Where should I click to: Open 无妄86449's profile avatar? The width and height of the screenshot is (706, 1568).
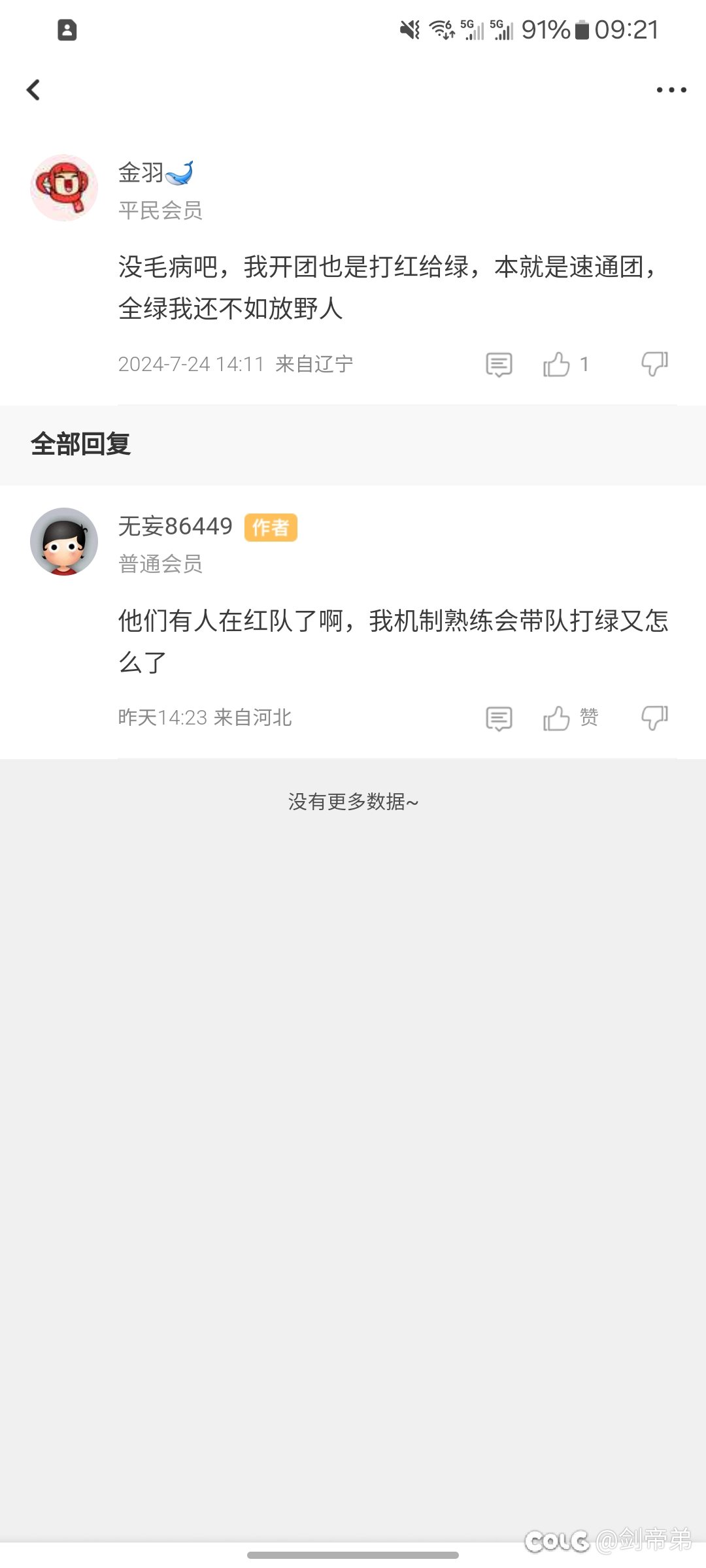(x=64, y=542)
